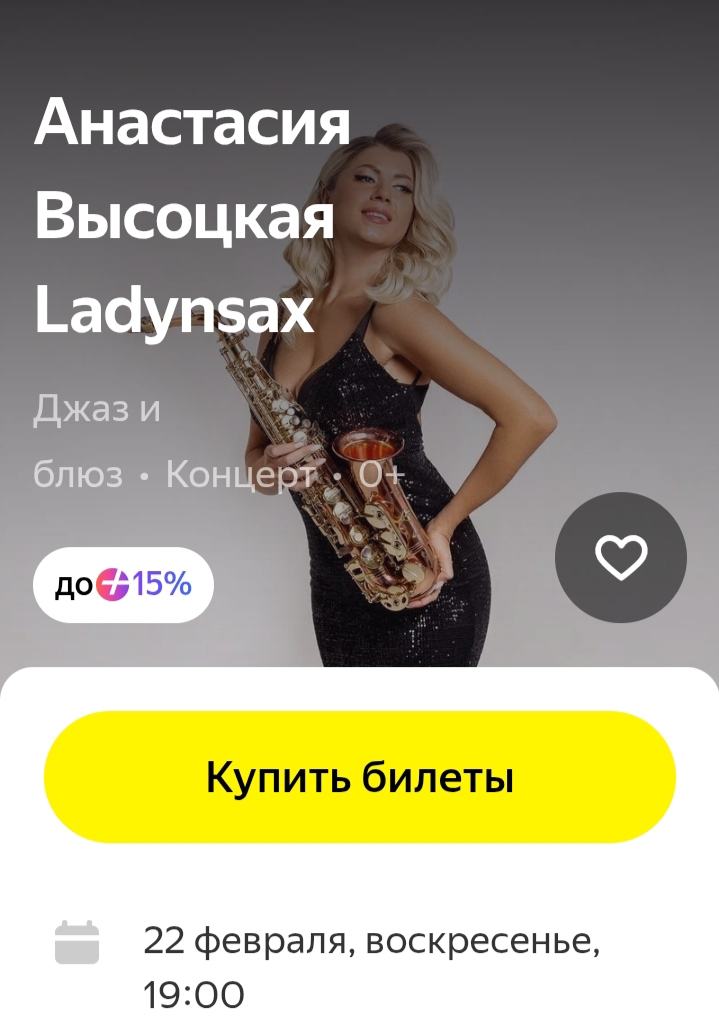Add the concert to favorites with the heart
Image resolution: width=719 pixels, height=1032 pixels.
pyautogui.click(x=620, y=558)
